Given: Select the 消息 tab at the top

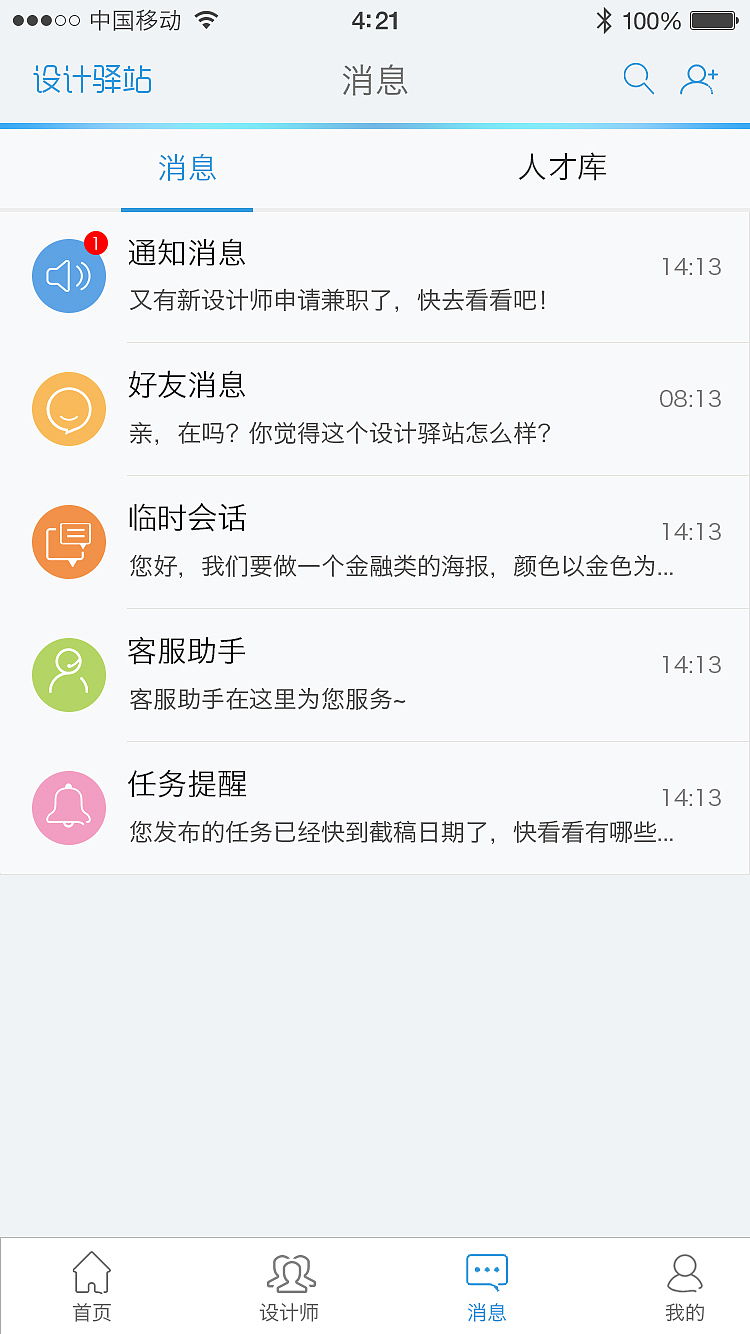Looking at the screenshot, I should point(187,168).
